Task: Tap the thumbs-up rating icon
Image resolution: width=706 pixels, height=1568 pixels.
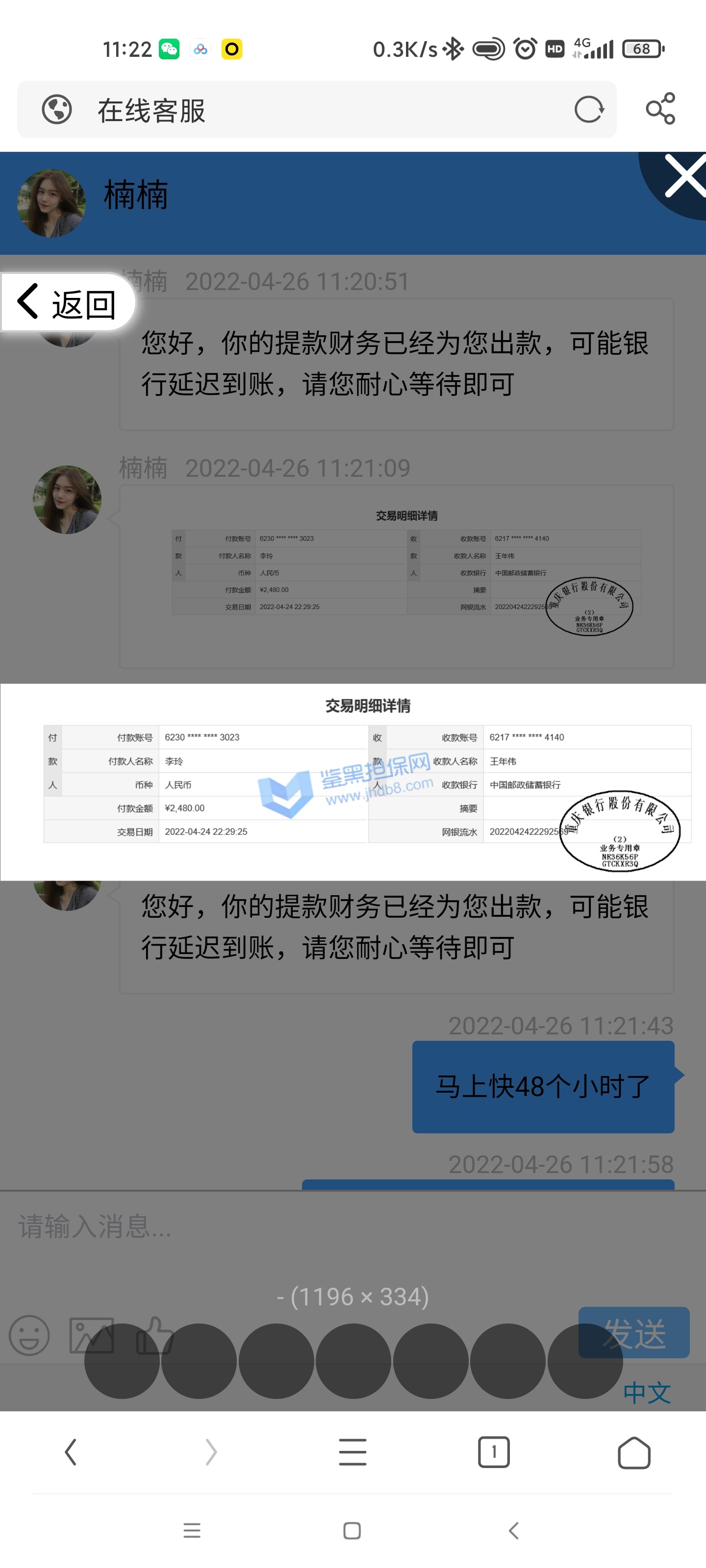Action: [155, 1335]
